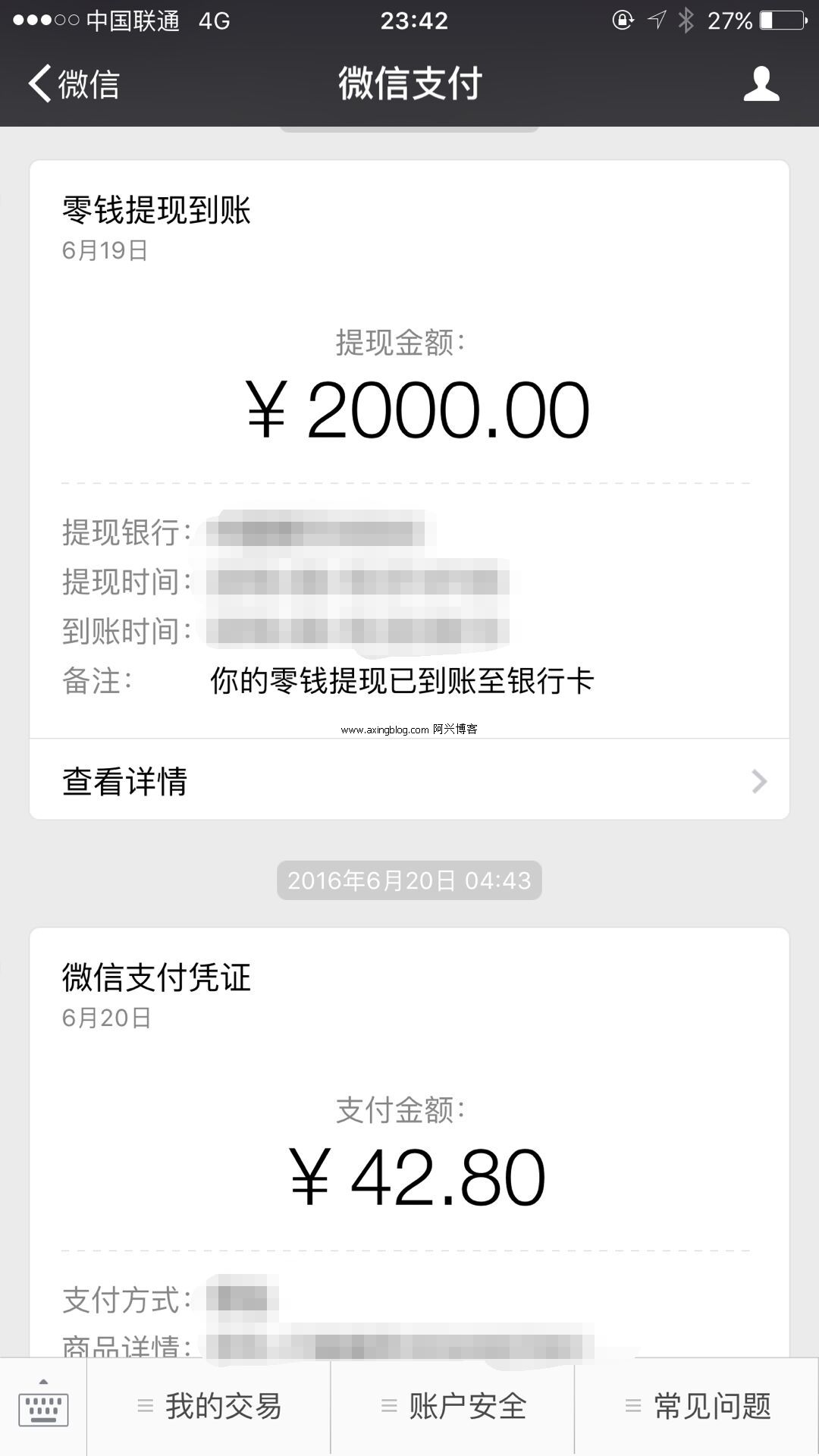
Task: Open the 常见问题 menu
Action: (x=697, y=1407)
